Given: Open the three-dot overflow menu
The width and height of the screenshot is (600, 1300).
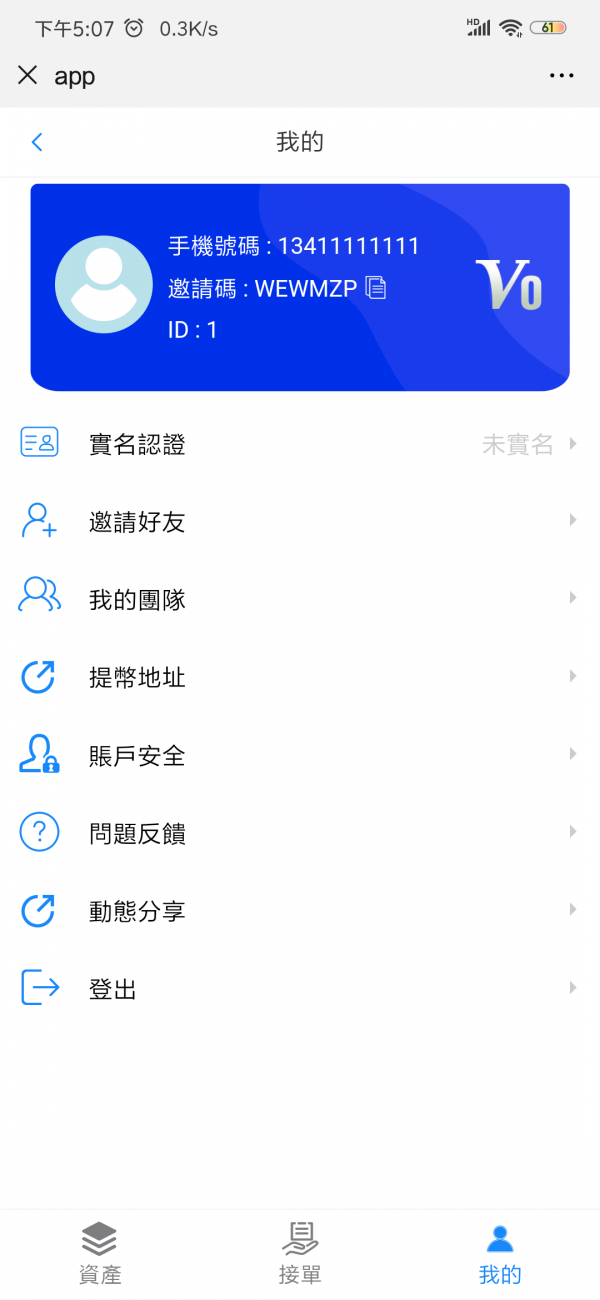Looking at the screenshot, I should pos(562,75).
